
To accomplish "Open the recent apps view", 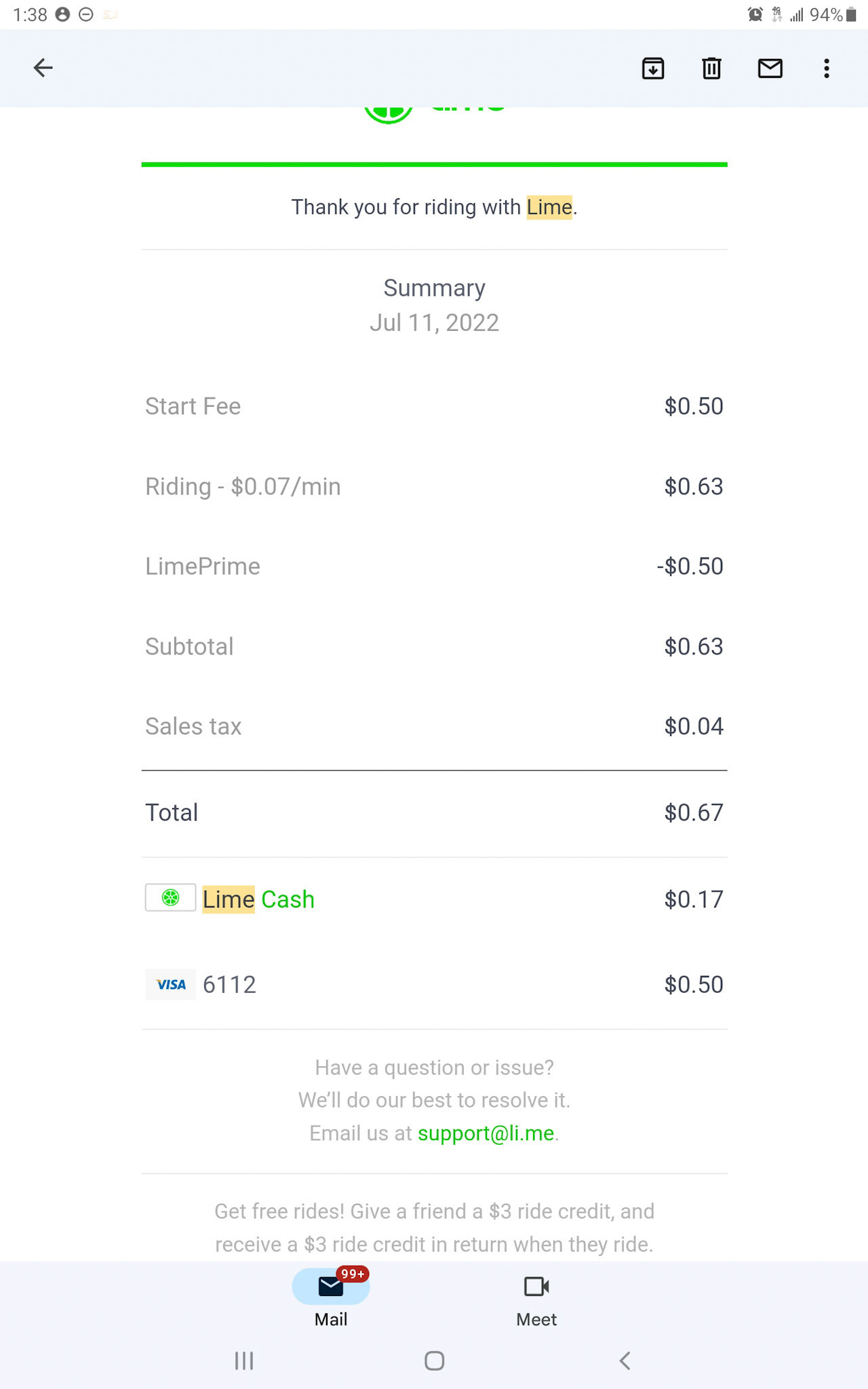I will click(244, 1361).
